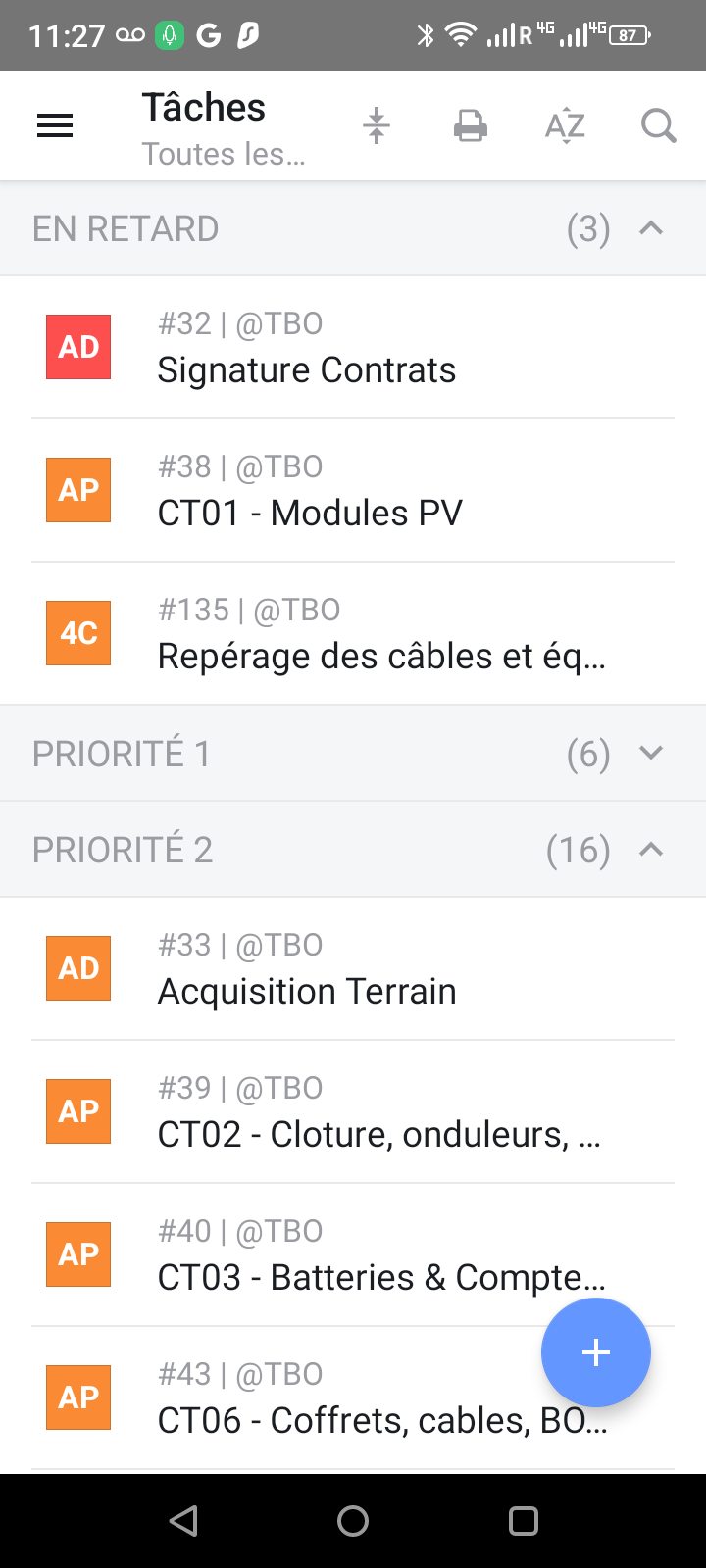Select the AP badge next to CT01 - Modules PV
The image size is (706, 1568).
point(78,489)
